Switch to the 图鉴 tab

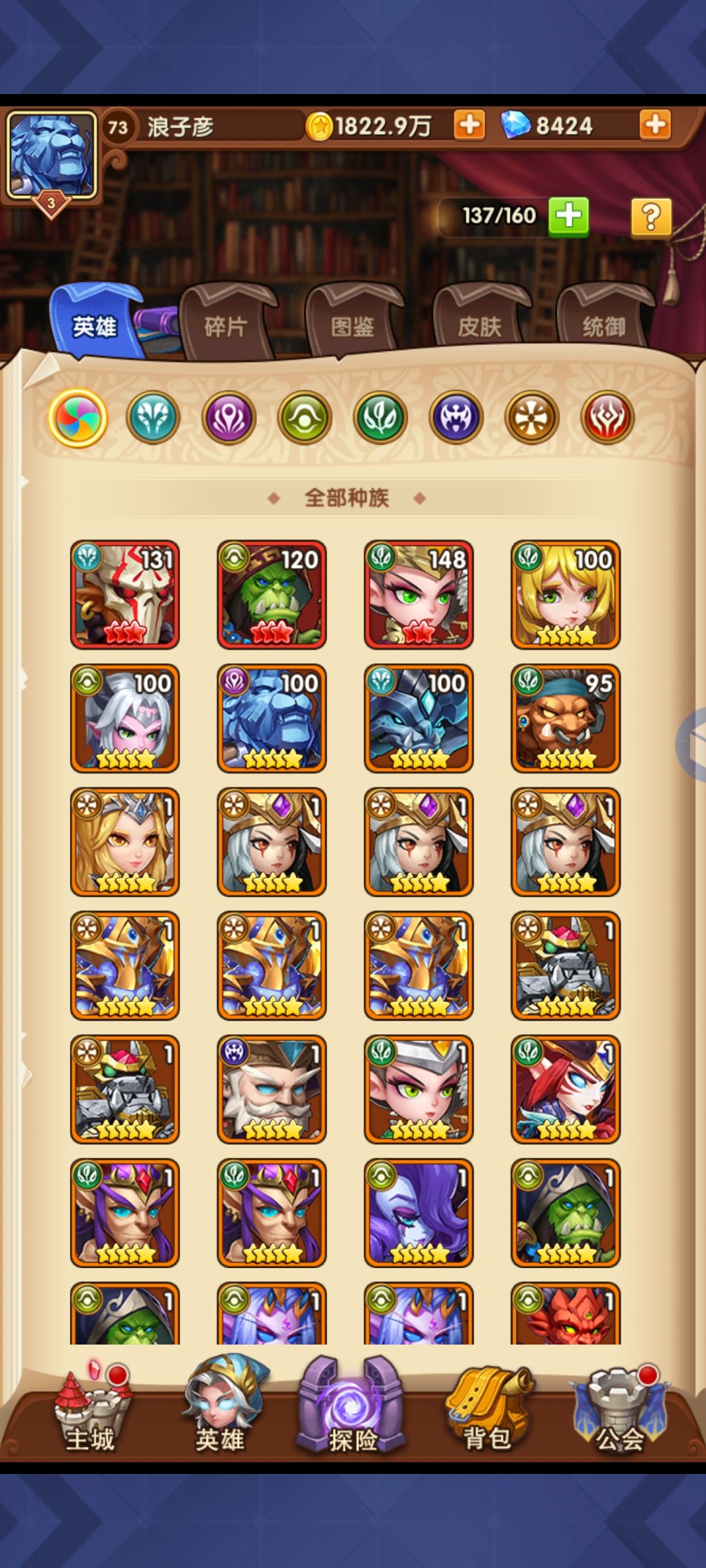tap(352, 325)
